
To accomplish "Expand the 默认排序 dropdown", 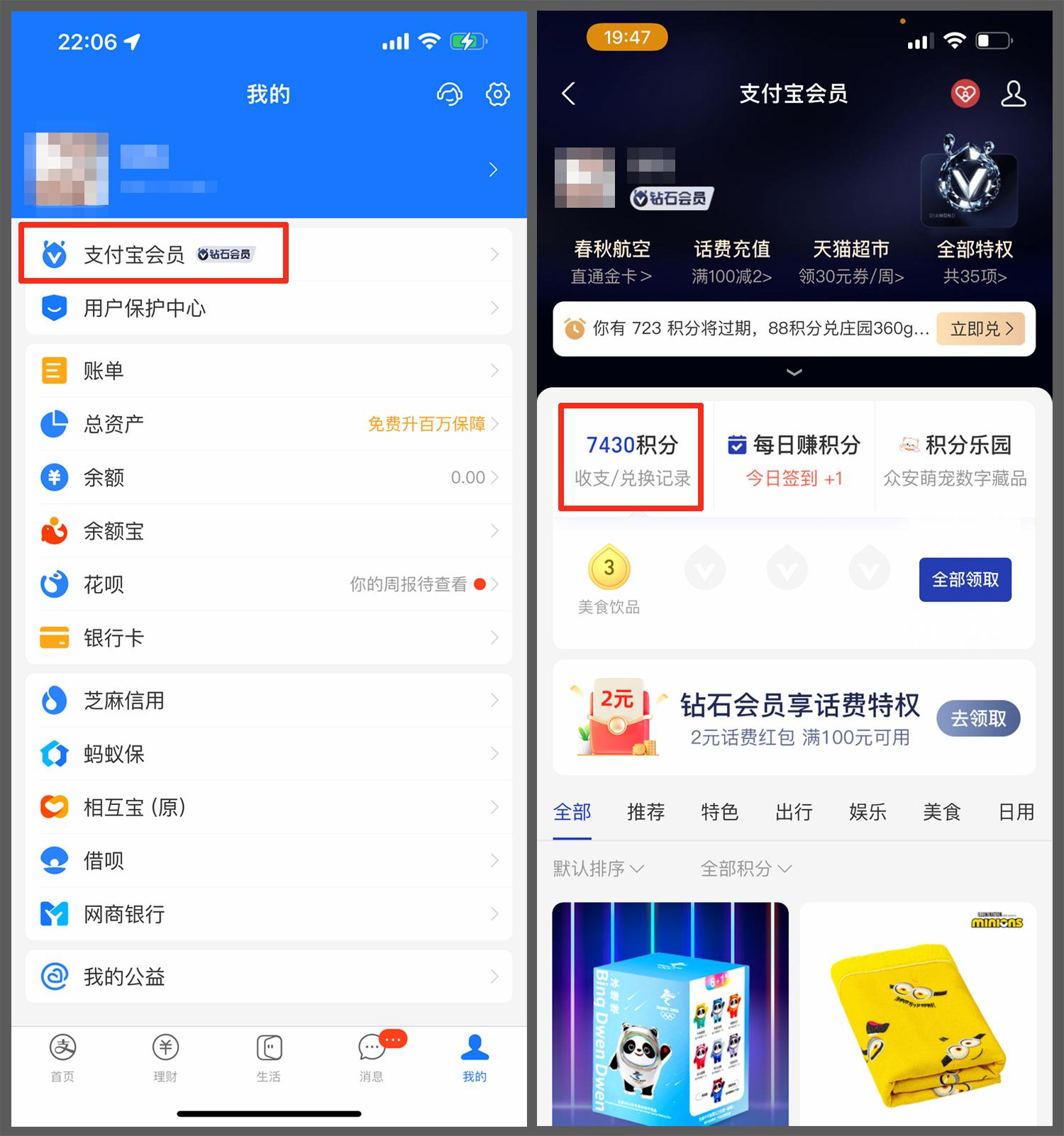I will click(x=598, y=869).
